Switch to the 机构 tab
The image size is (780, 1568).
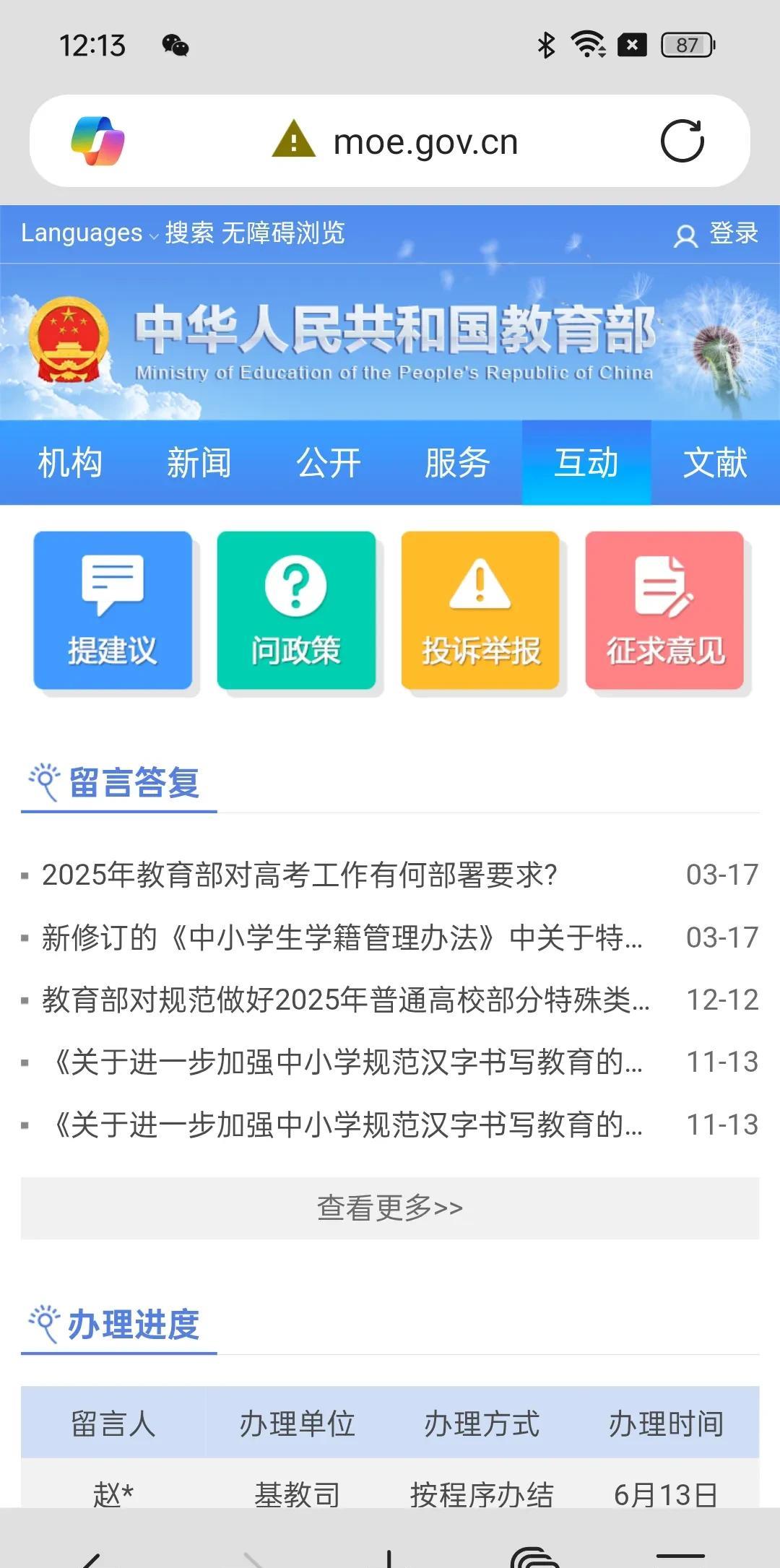(70, 463)
